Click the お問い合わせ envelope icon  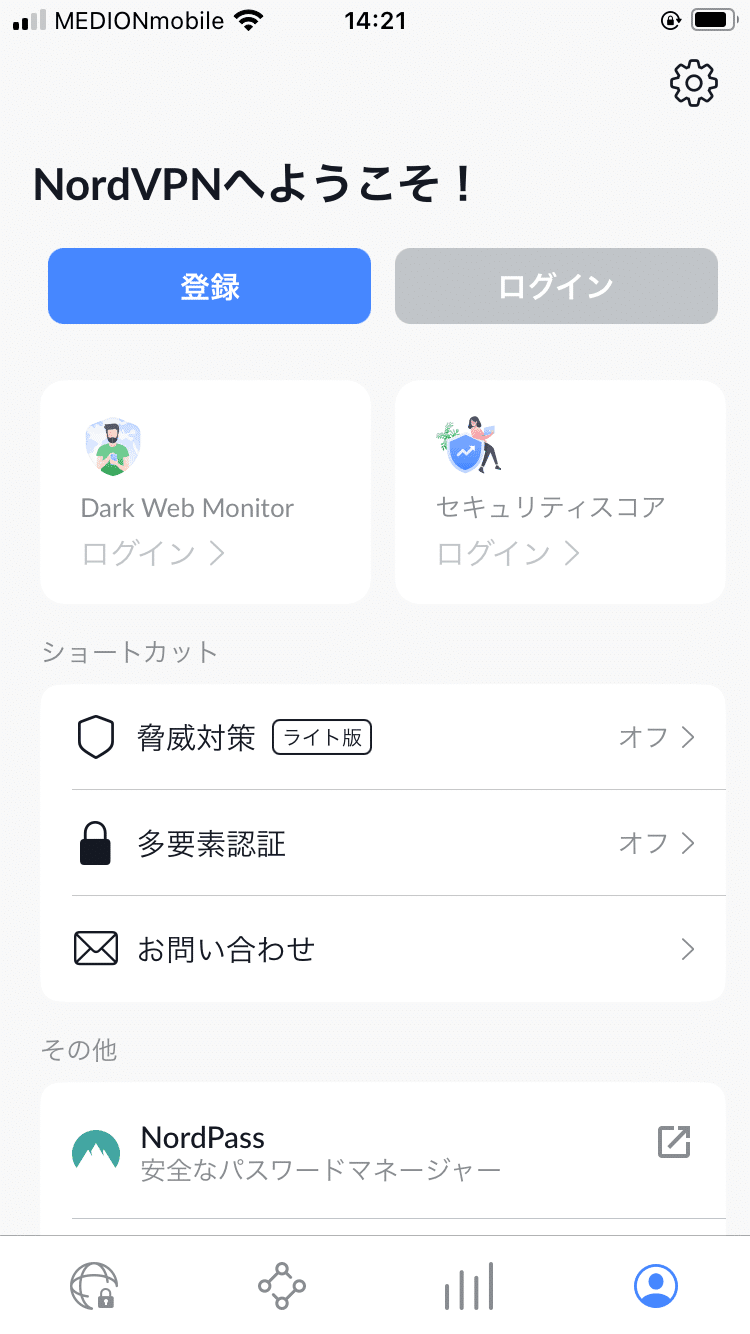point(96,948)
